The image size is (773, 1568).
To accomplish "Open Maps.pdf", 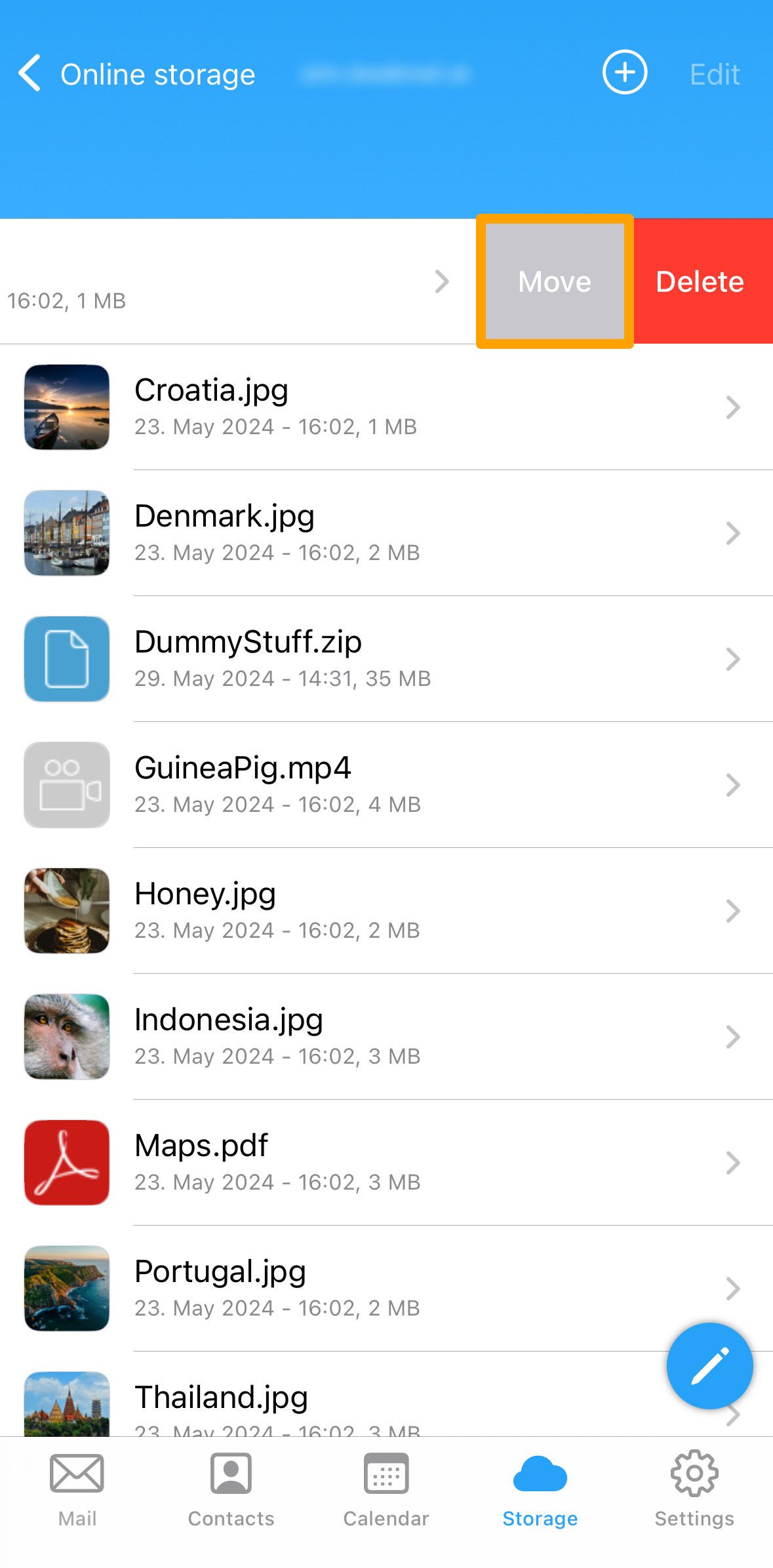I will coord(387,1163).
